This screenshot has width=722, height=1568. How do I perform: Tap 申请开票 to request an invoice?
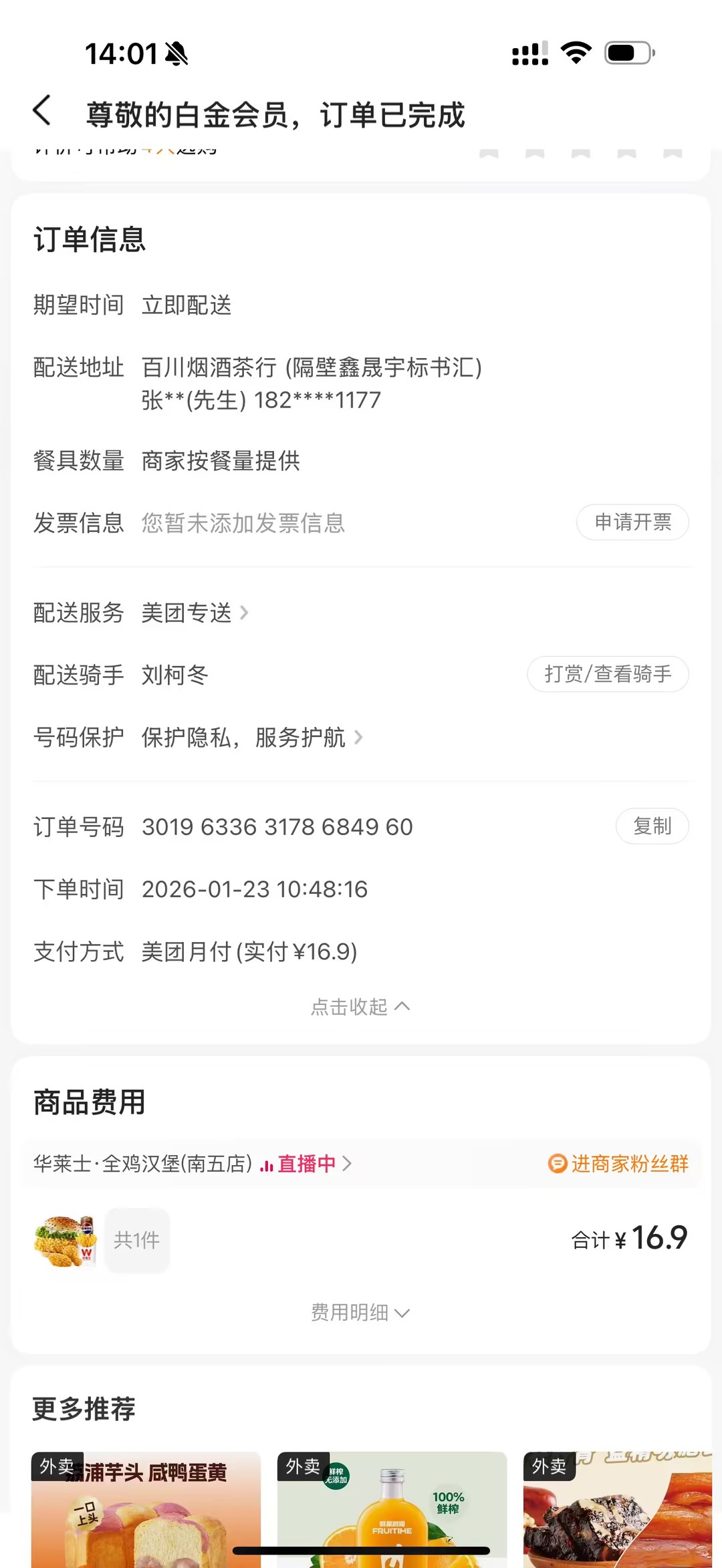pyautogui.click(x=632, y=522)
